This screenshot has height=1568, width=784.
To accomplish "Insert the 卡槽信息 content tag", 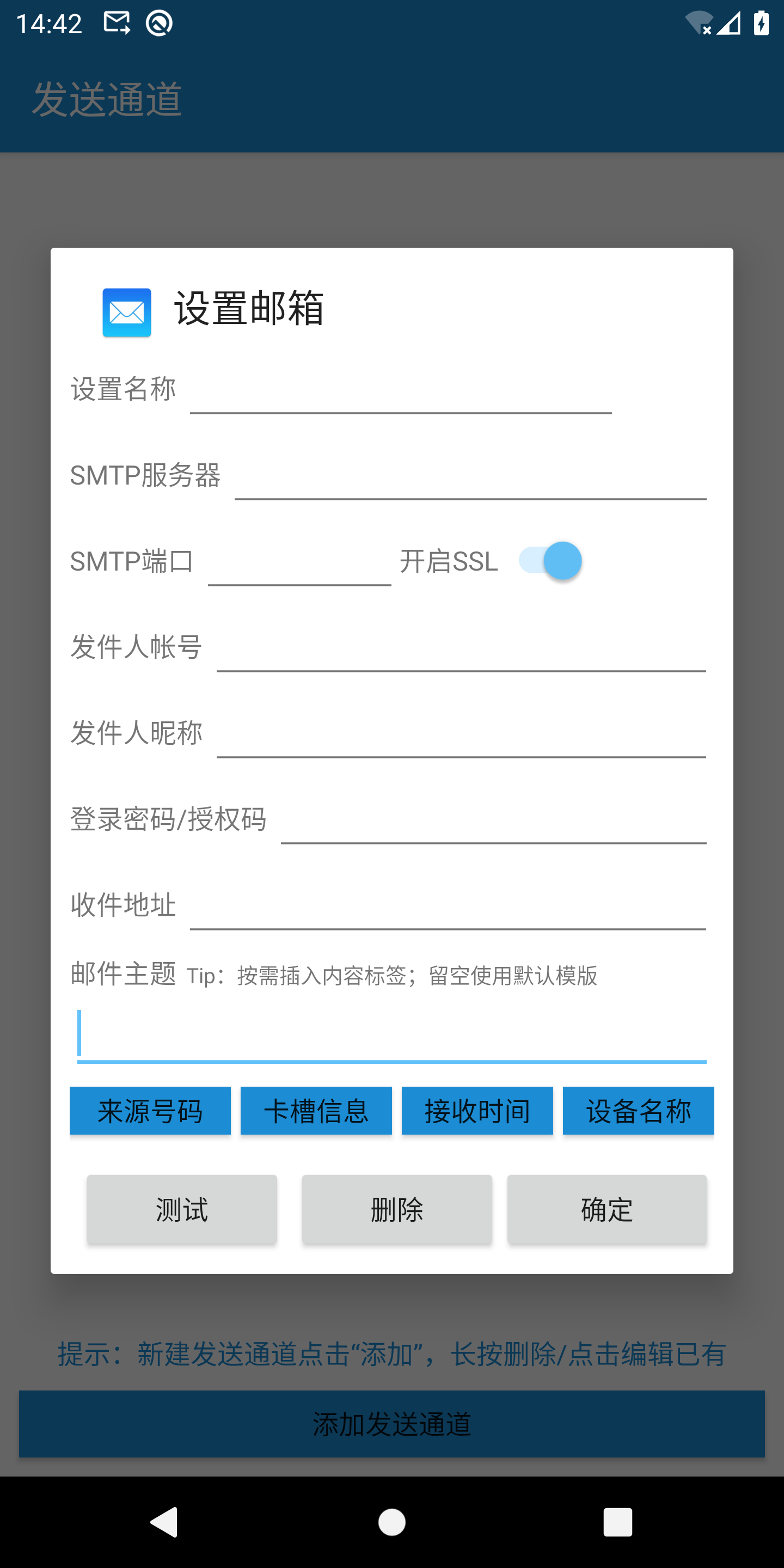I will point(316,1110).
